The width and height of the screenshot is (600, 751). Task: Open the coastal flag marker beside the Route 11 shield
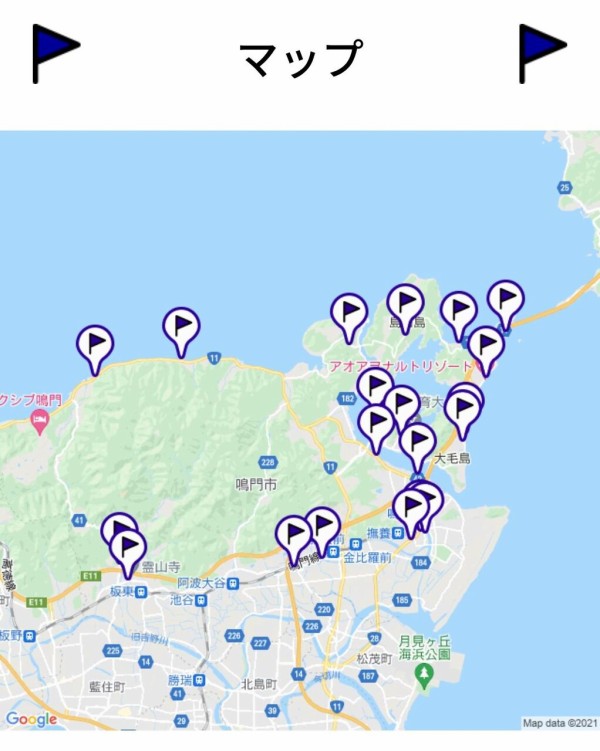181,327
